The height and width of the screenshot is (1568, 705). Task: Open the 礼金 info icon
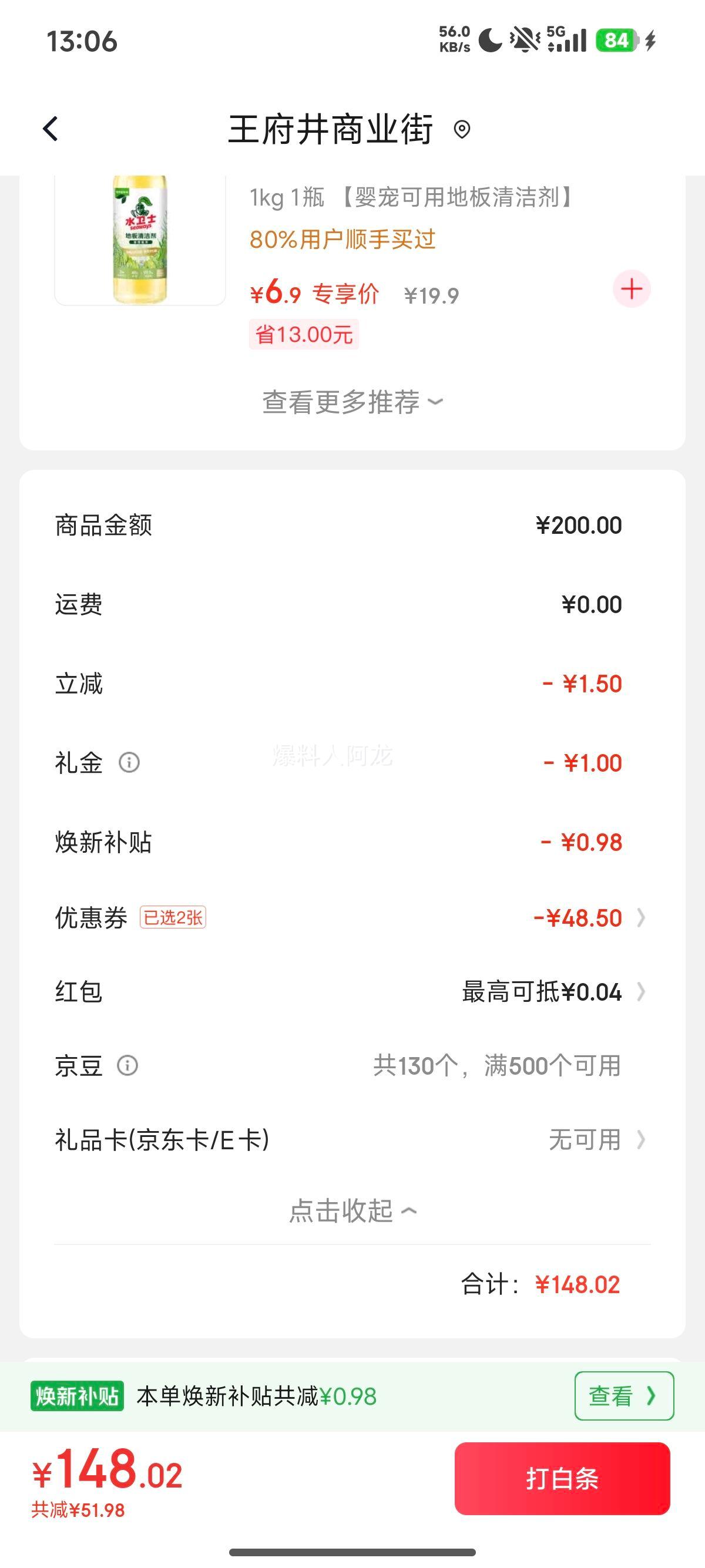click(x=129, y=762)
